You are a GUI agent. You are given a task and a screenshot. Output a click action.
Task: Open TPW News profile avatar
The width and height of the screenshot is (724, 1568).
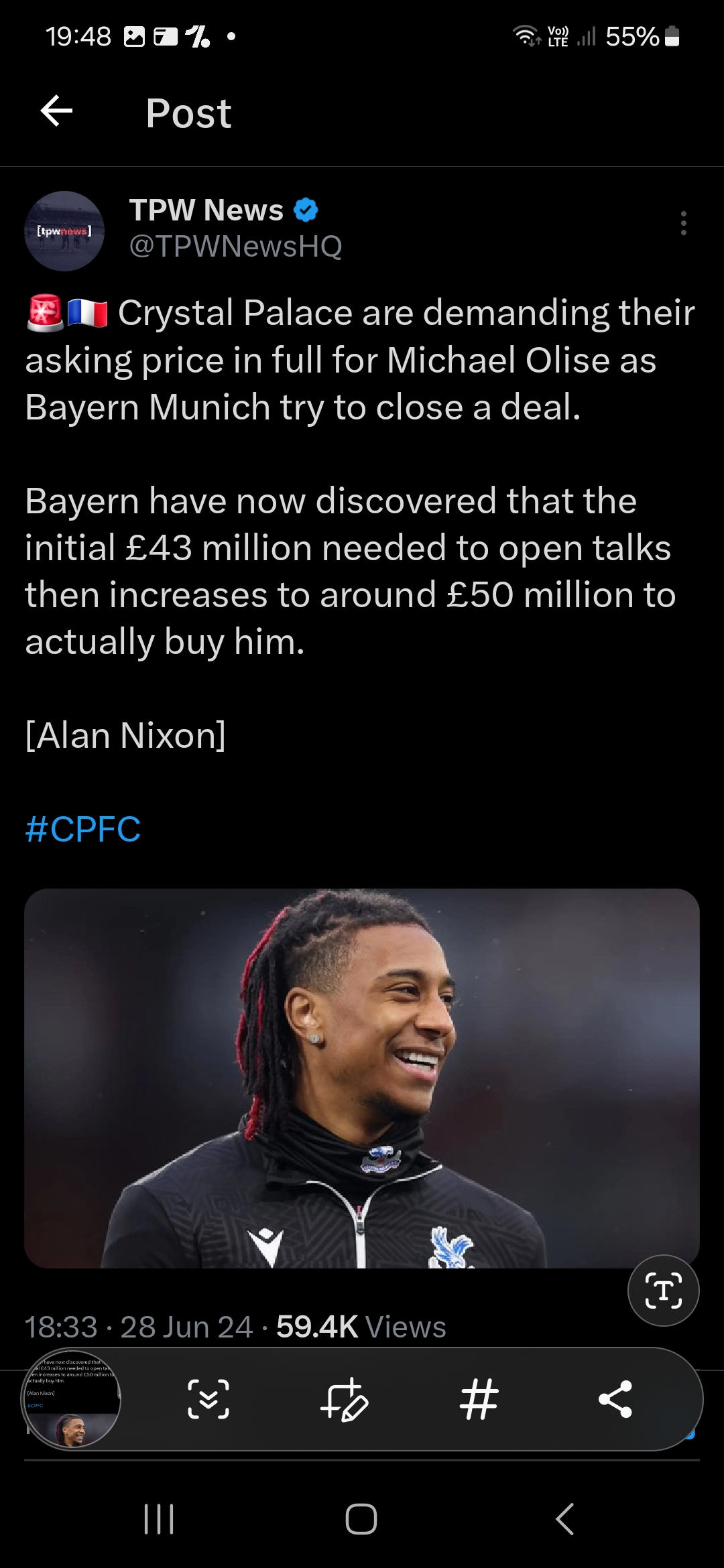[64, 231]
